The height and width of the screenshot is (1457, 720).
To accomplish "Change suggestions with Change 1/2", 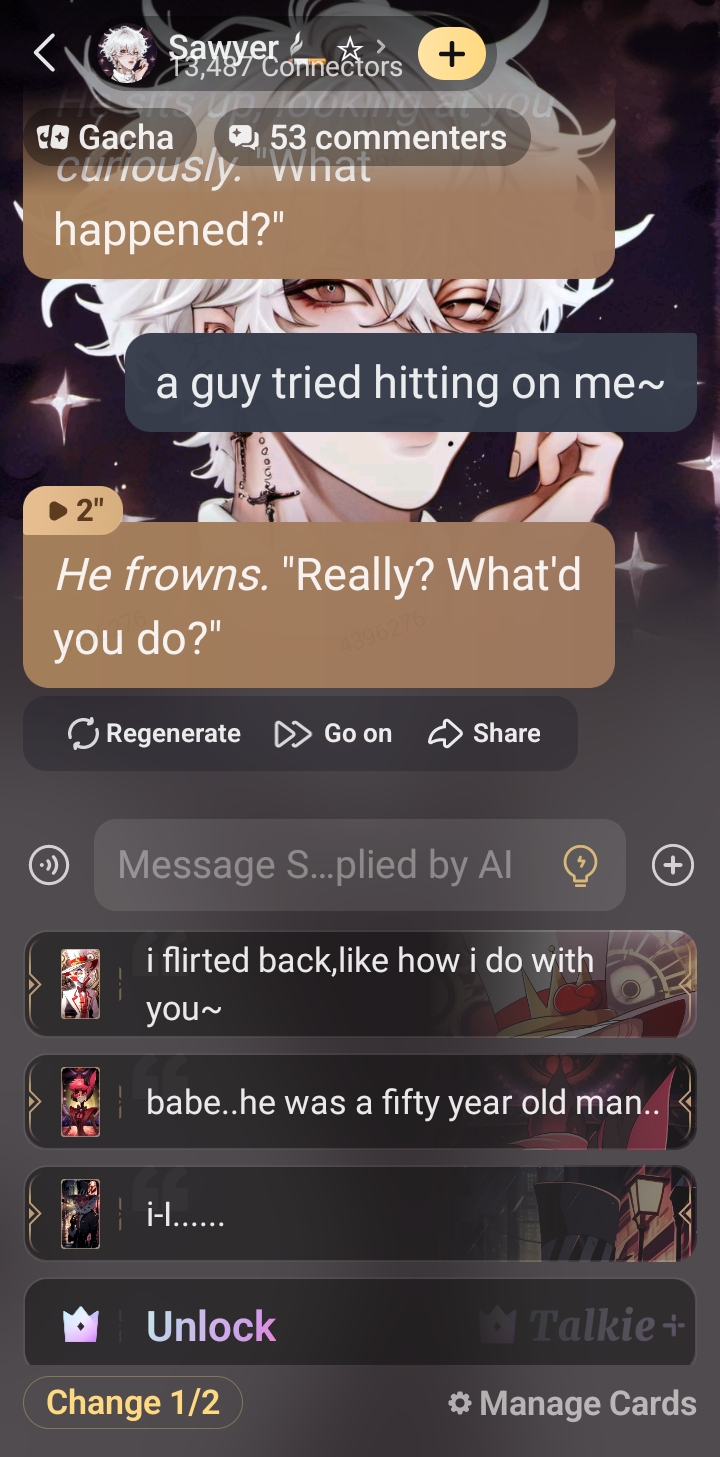I will coord(133,1402).
